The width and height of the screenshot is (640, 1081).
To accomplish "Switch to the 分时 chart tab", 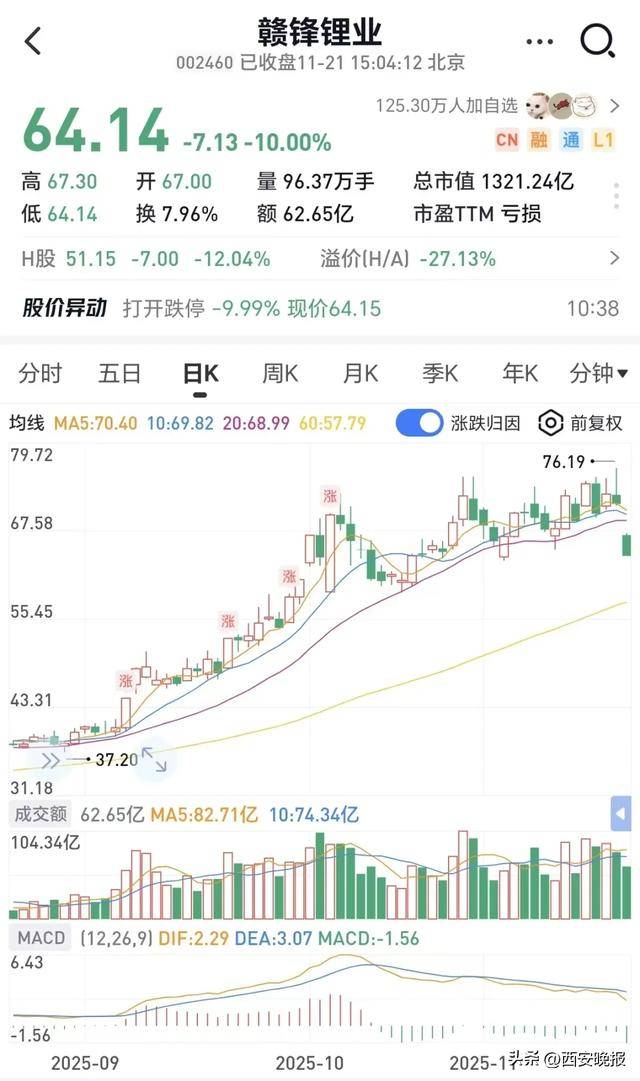I will [x=40, y=374].
